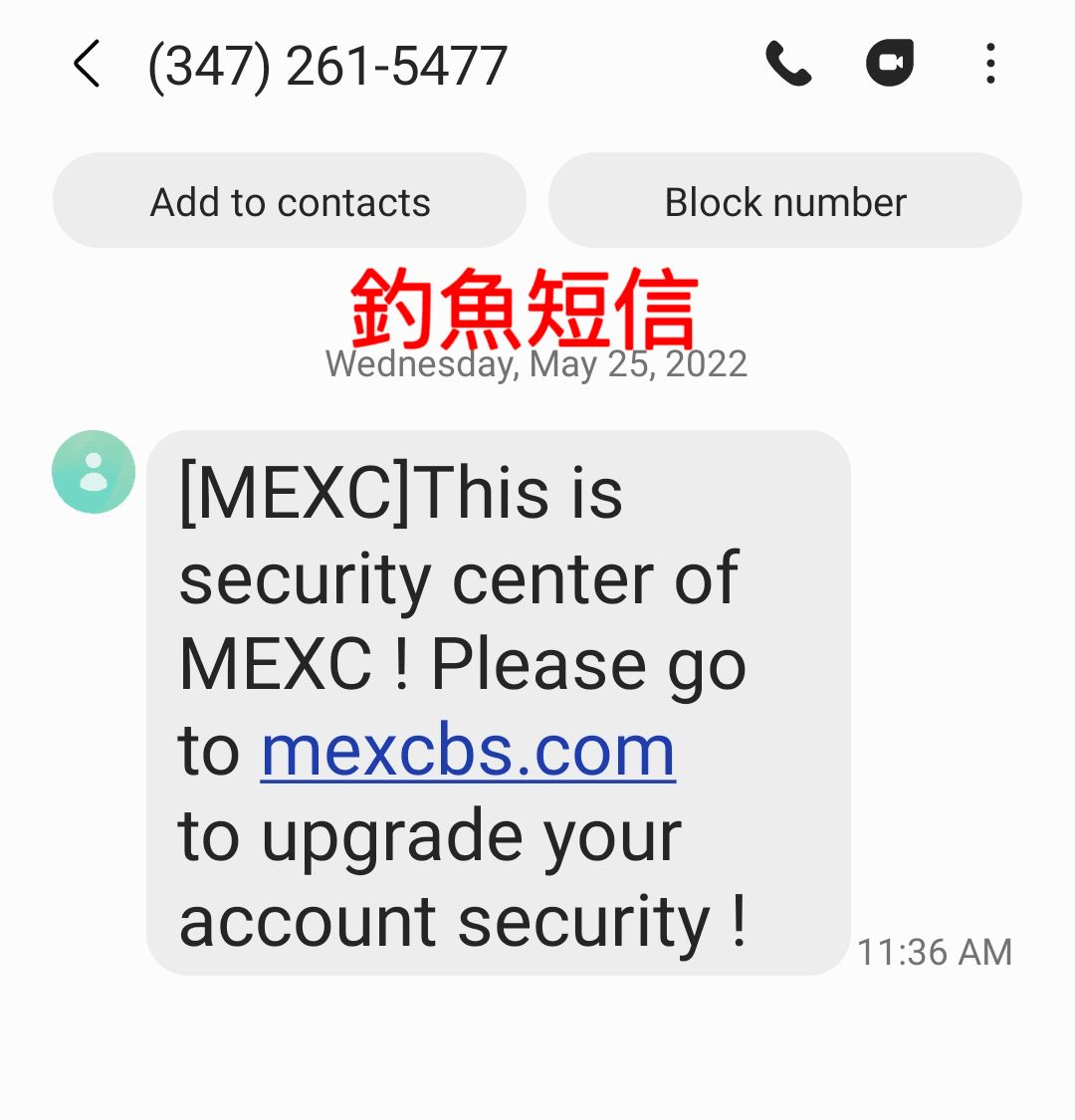Call (347) 261-5477 by phone
The height and width of the screenshot is (1120, 1075).
coord(788,66)
